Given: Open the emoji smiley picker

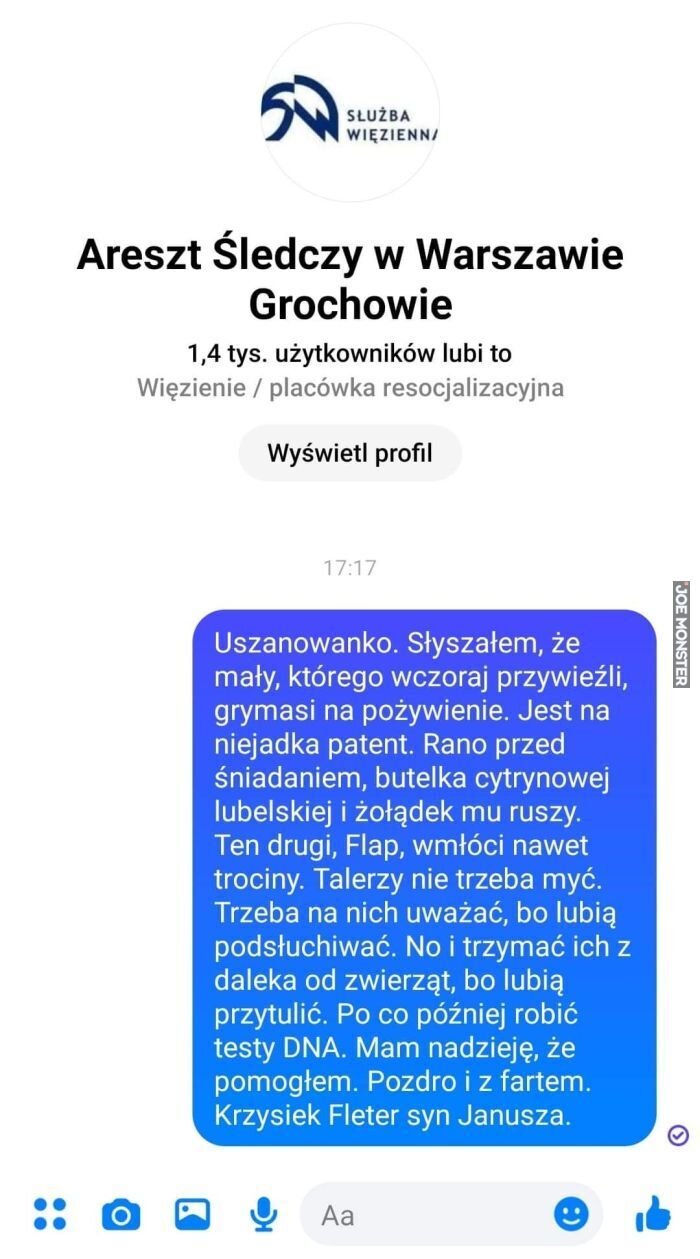Looking at the screenshot, I should 571,1215.
